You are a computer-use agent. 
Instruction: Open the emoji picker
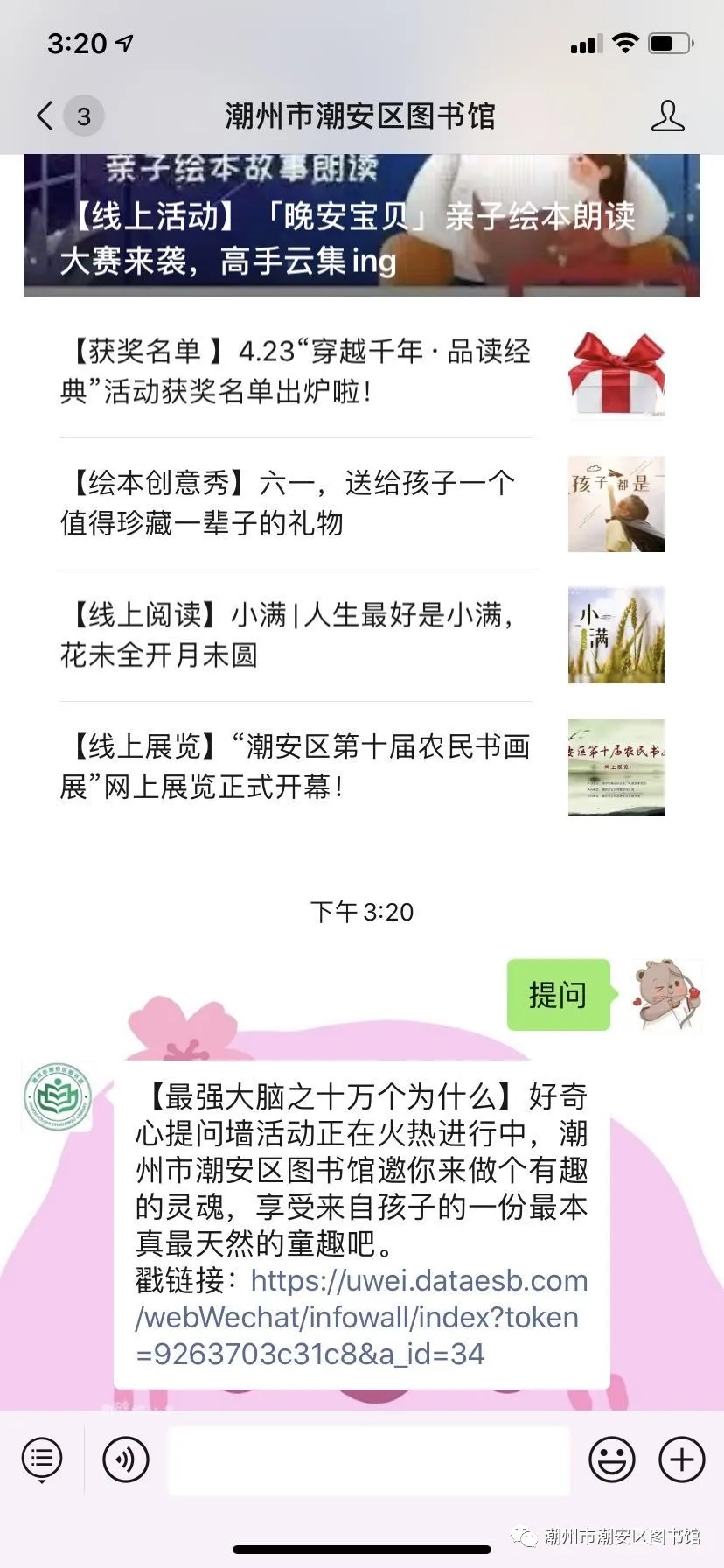[612, 1459]
